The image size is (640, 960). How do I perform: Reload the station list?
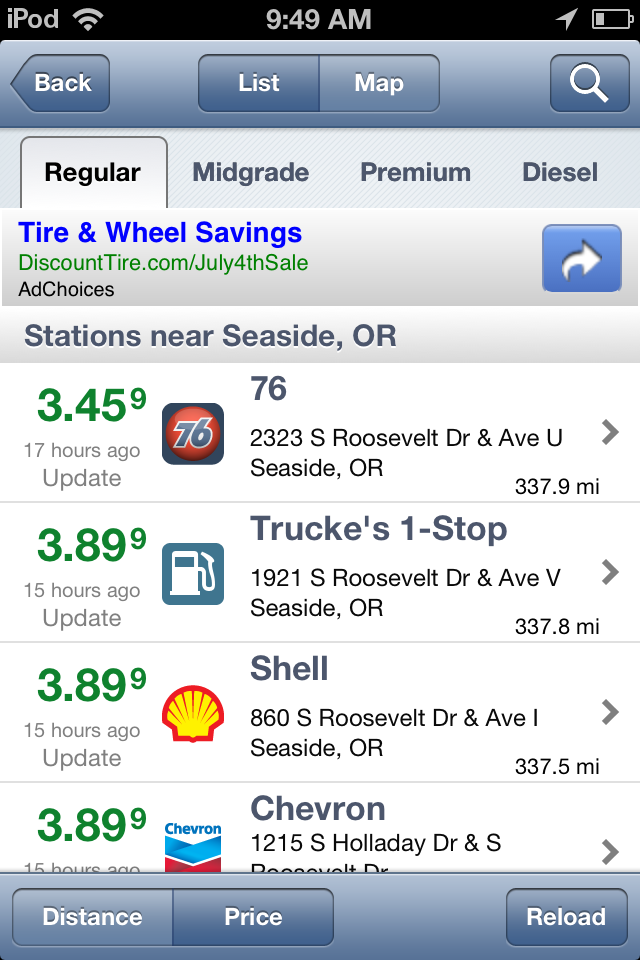coord(567,917)
